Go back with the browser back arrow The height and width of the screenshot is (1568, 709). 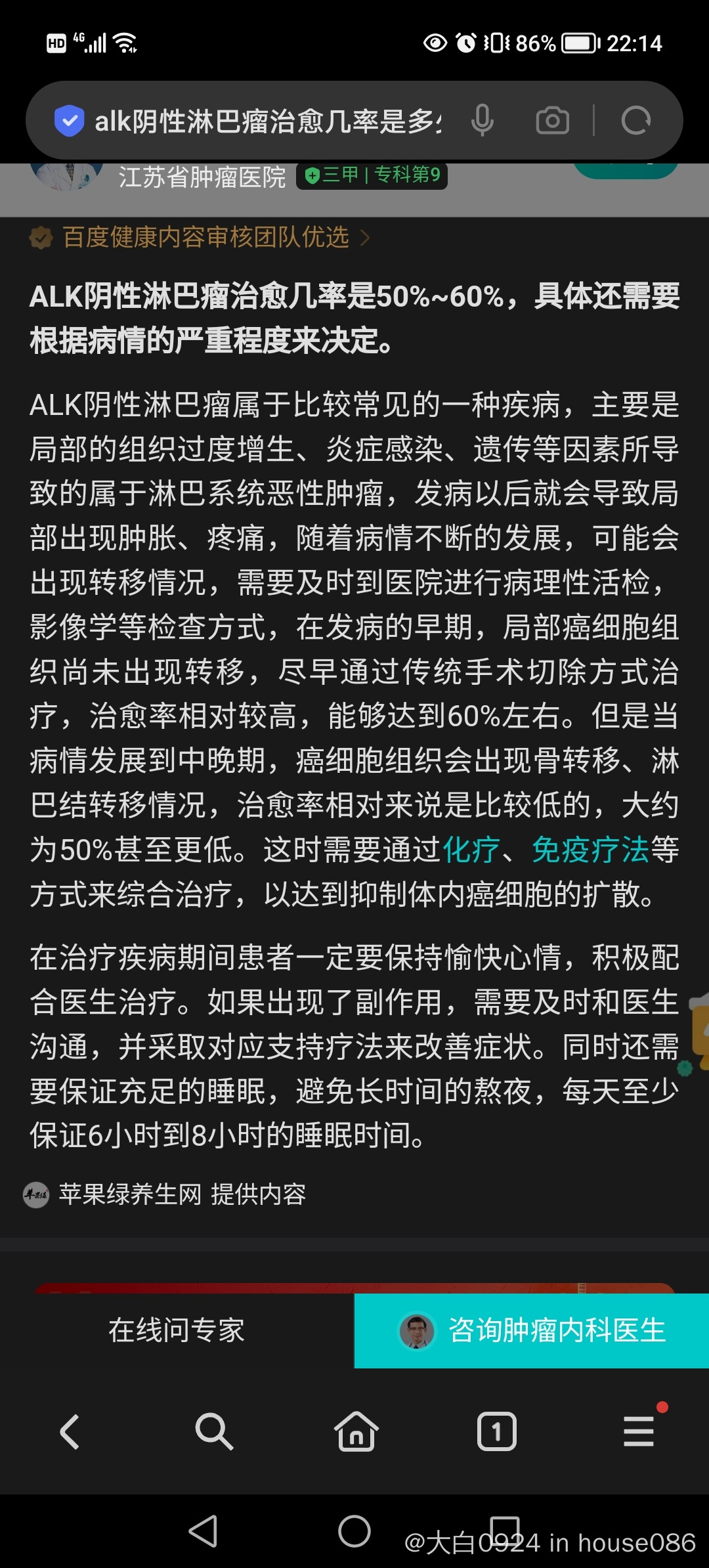pos(70,1431)
